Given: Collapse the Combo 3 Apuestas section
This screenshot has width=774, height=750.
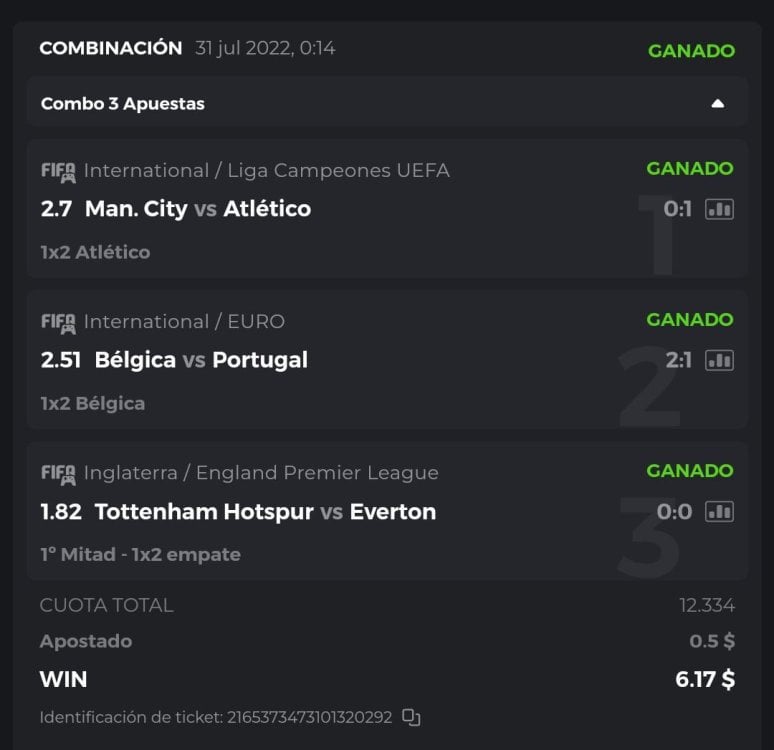Looking at the screenshot, I should click(x=717, y=103).
